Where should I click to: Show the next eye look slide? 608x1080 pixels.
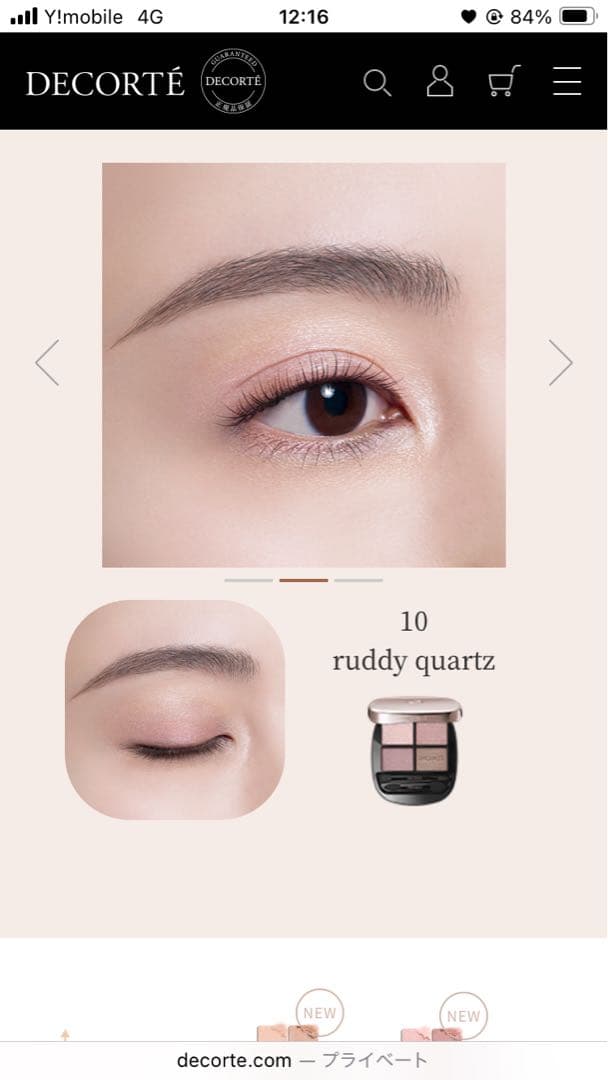(x=560, y=362)
